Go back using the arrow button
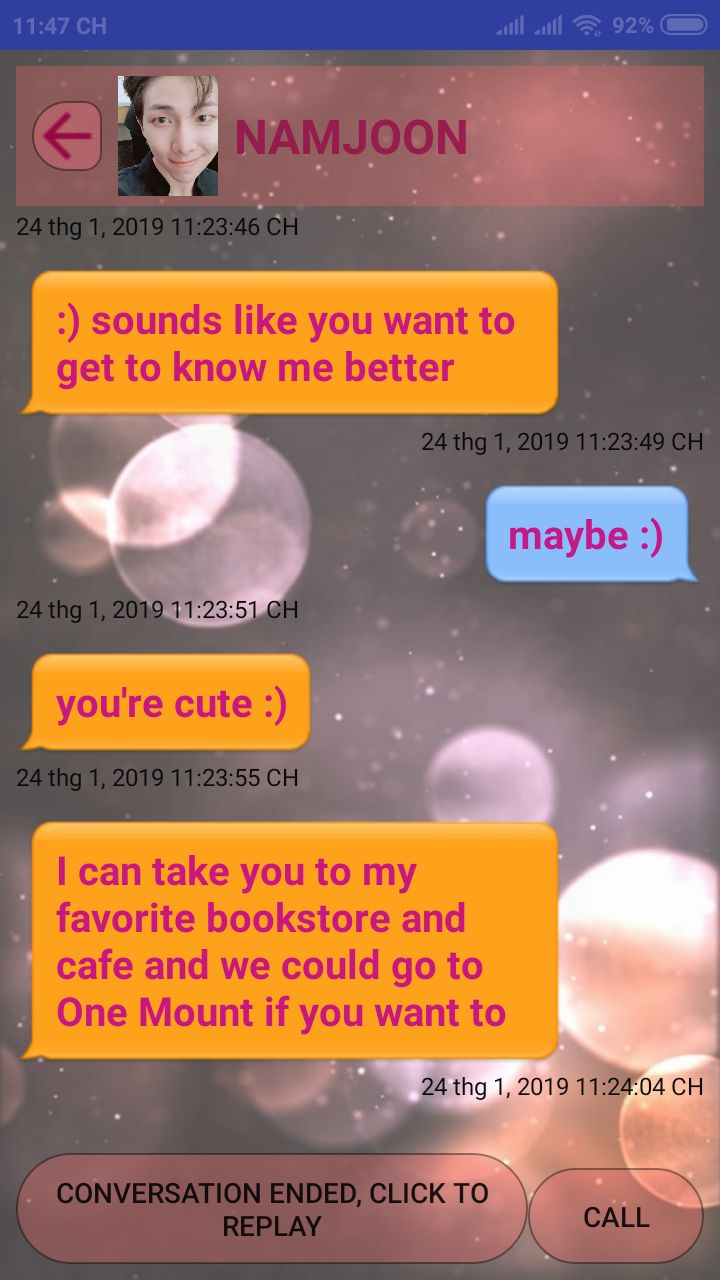This screenshot has width=720, height=1280. coord(67,136)
